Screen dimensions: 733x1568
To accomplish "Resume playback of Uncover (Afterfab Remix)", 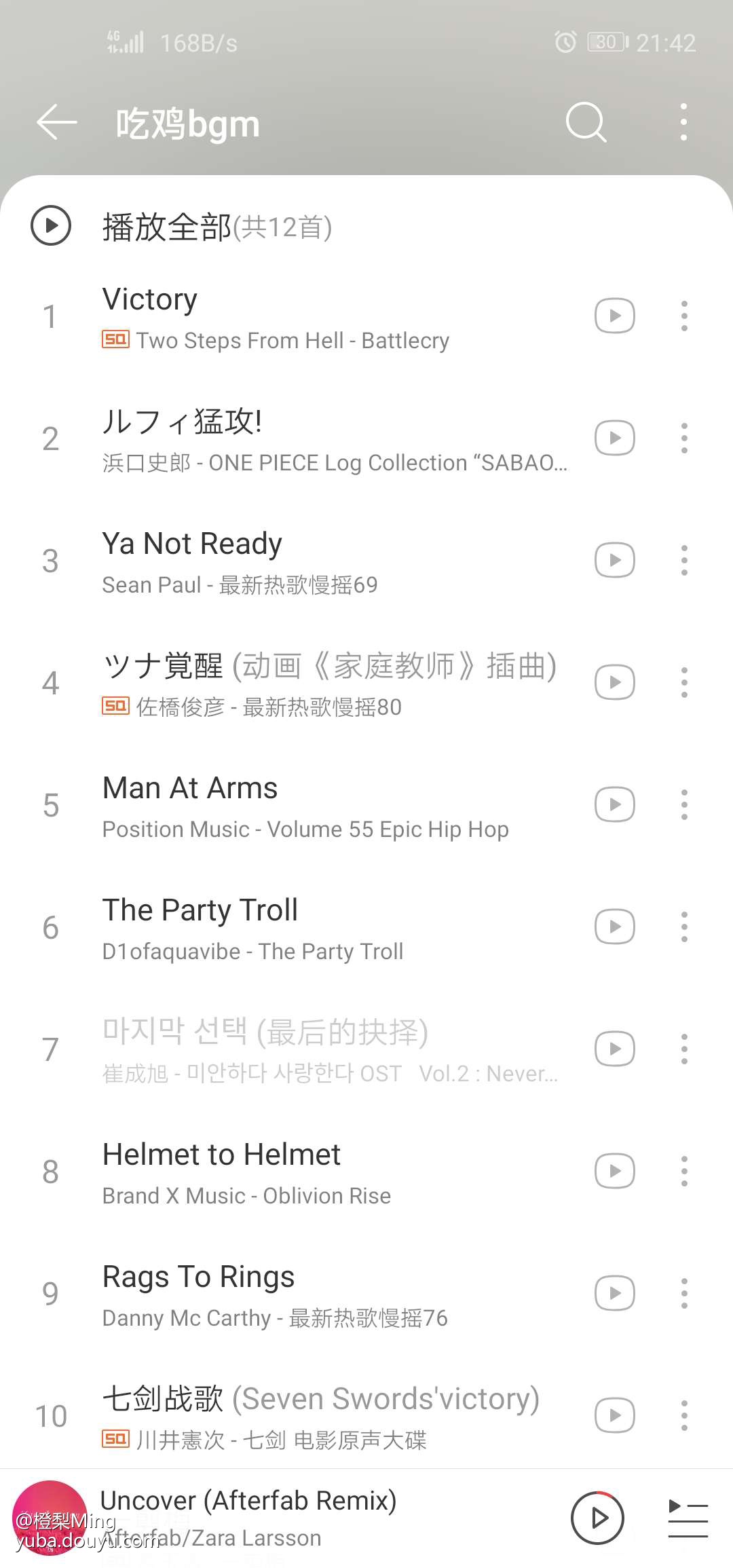I will 598,1518.
